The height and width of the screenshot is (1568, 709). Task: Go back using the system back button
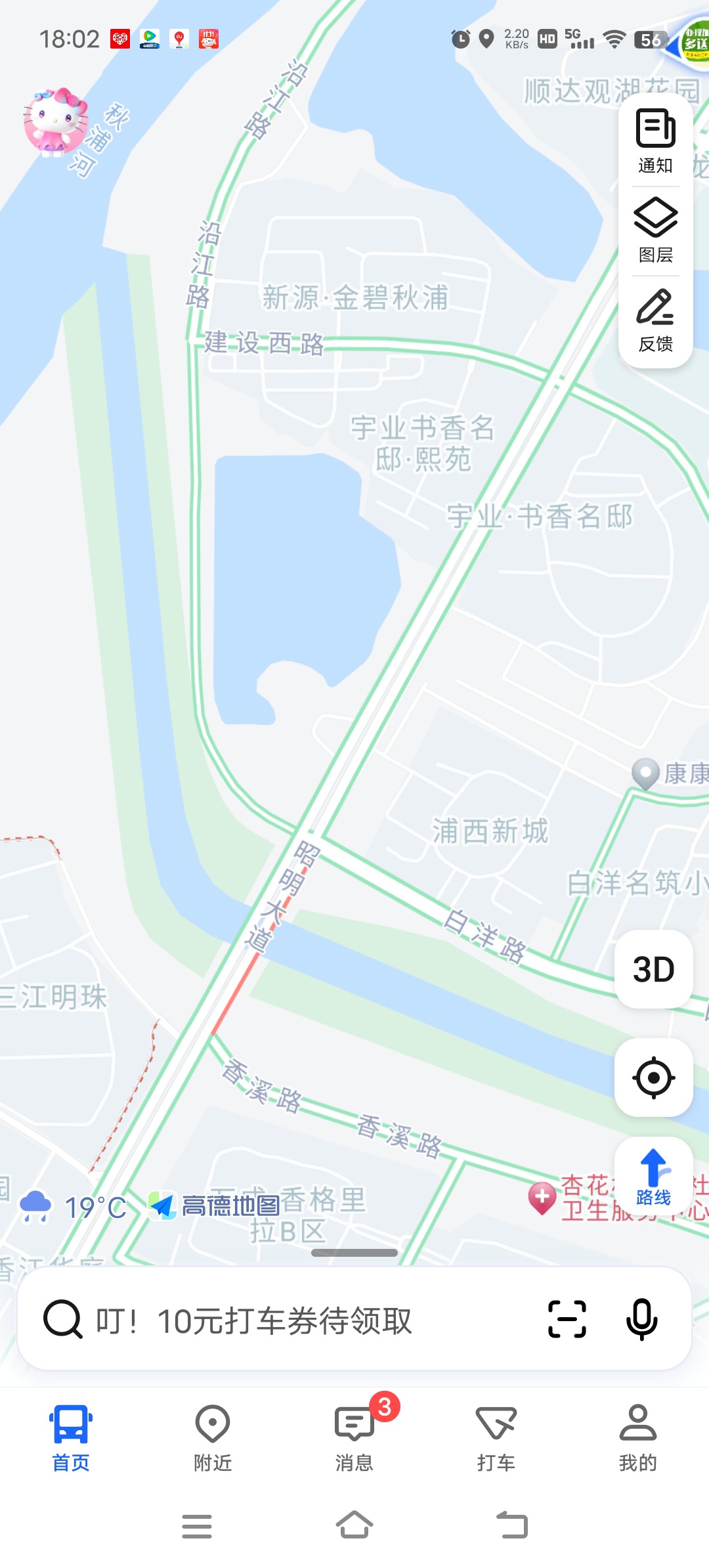[512, 1525]
